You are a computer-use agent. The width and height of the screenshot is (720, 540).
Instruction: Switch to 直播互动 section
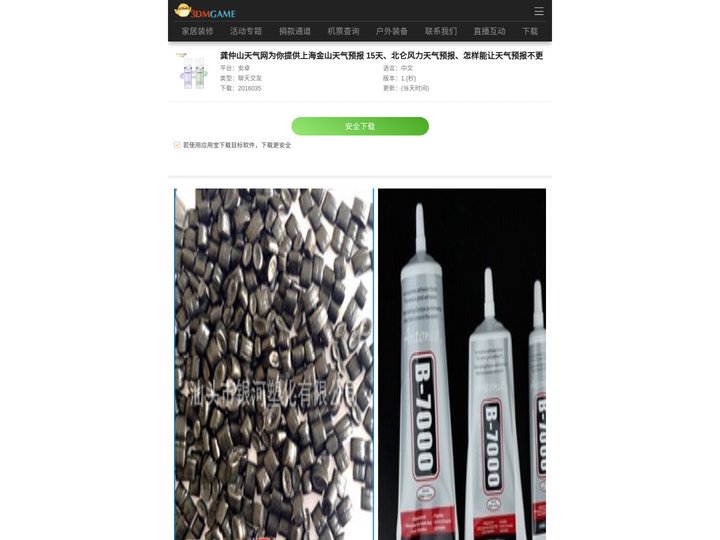pos(489,31)
